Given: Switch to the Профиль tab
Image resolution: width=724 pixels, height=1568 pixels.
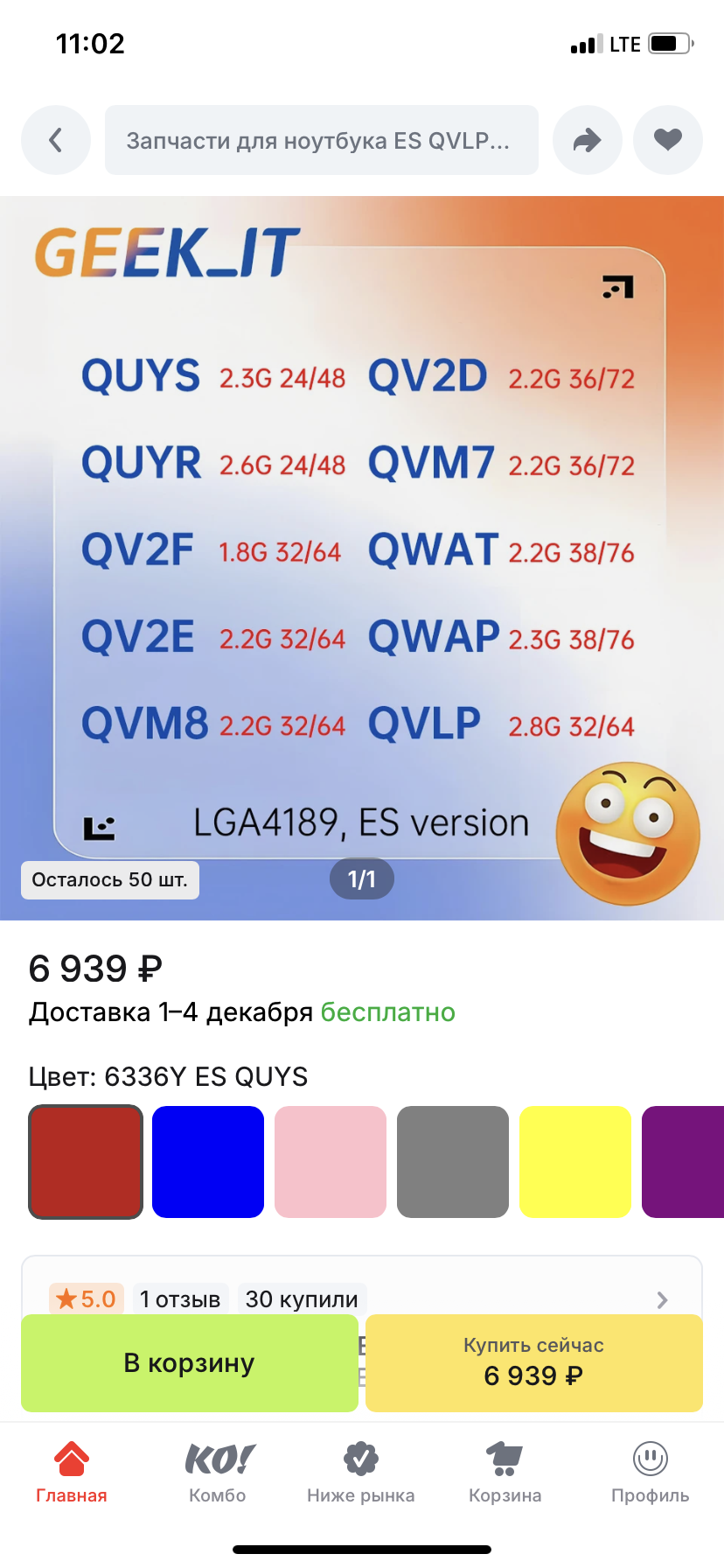Looking at the screenshot, I should coord(650,1472).
